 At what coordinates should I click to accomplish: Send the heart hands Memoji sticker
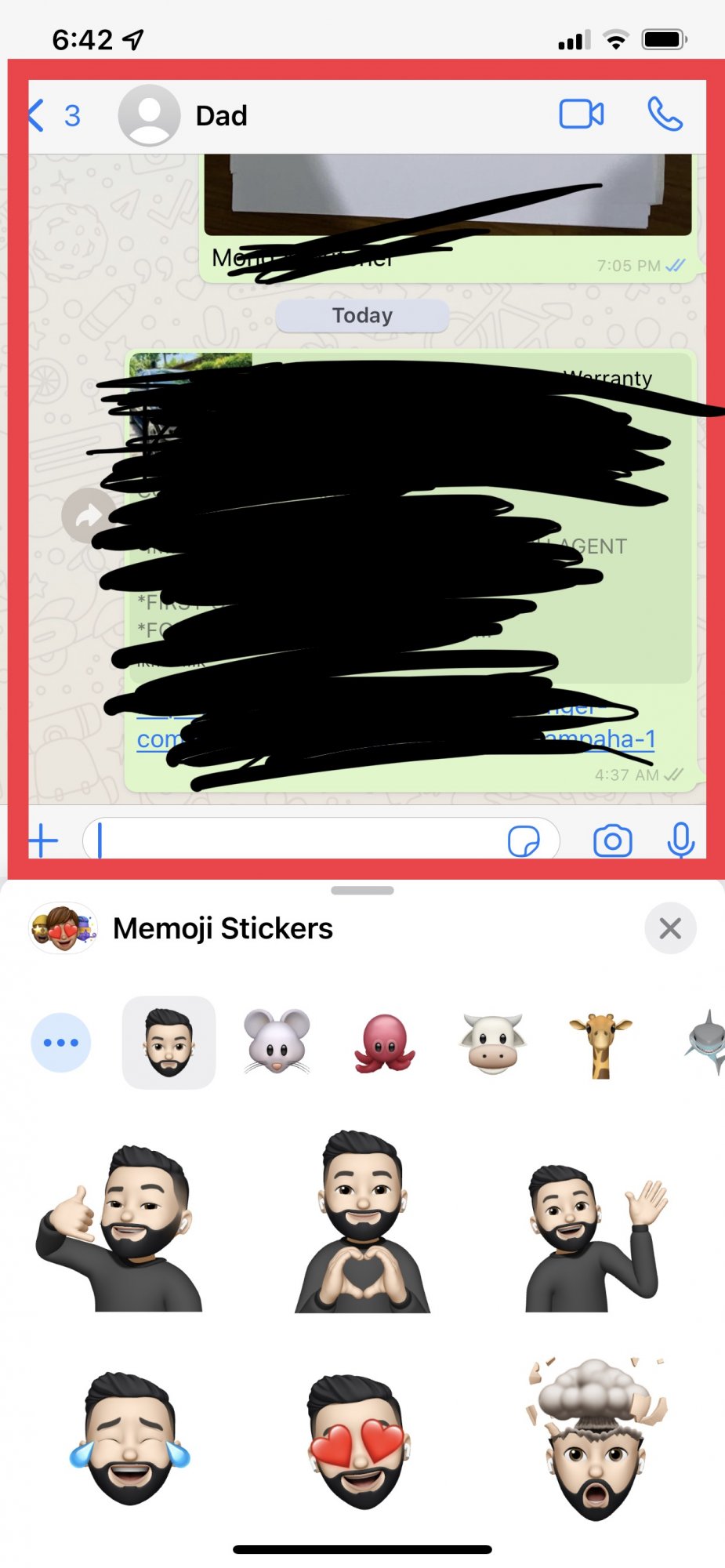[x=362, y=1223]
